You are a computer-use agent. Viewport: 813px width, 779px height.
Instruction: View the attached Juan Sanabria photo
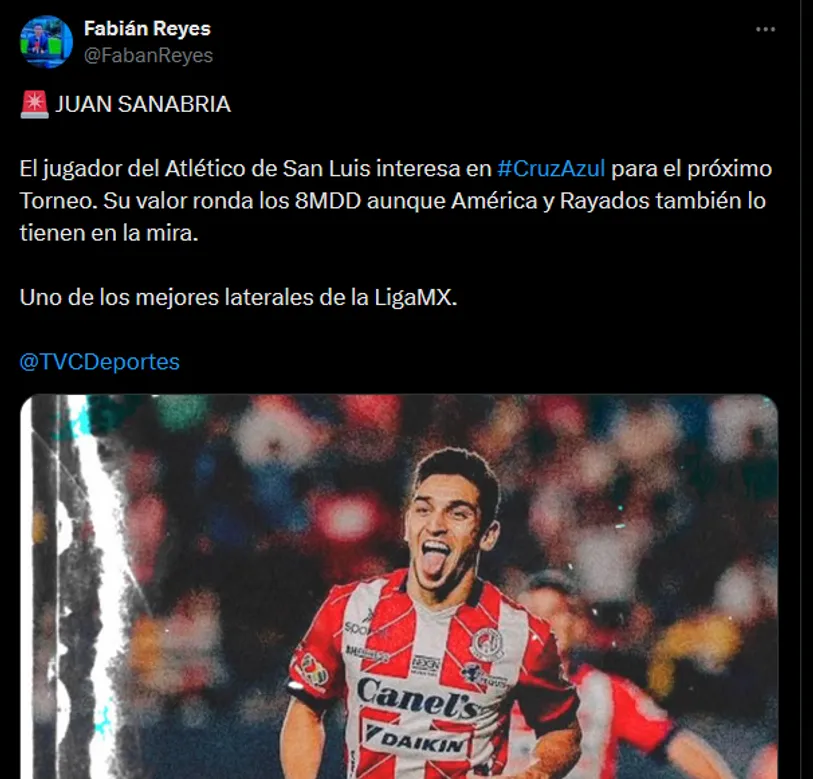400,590
